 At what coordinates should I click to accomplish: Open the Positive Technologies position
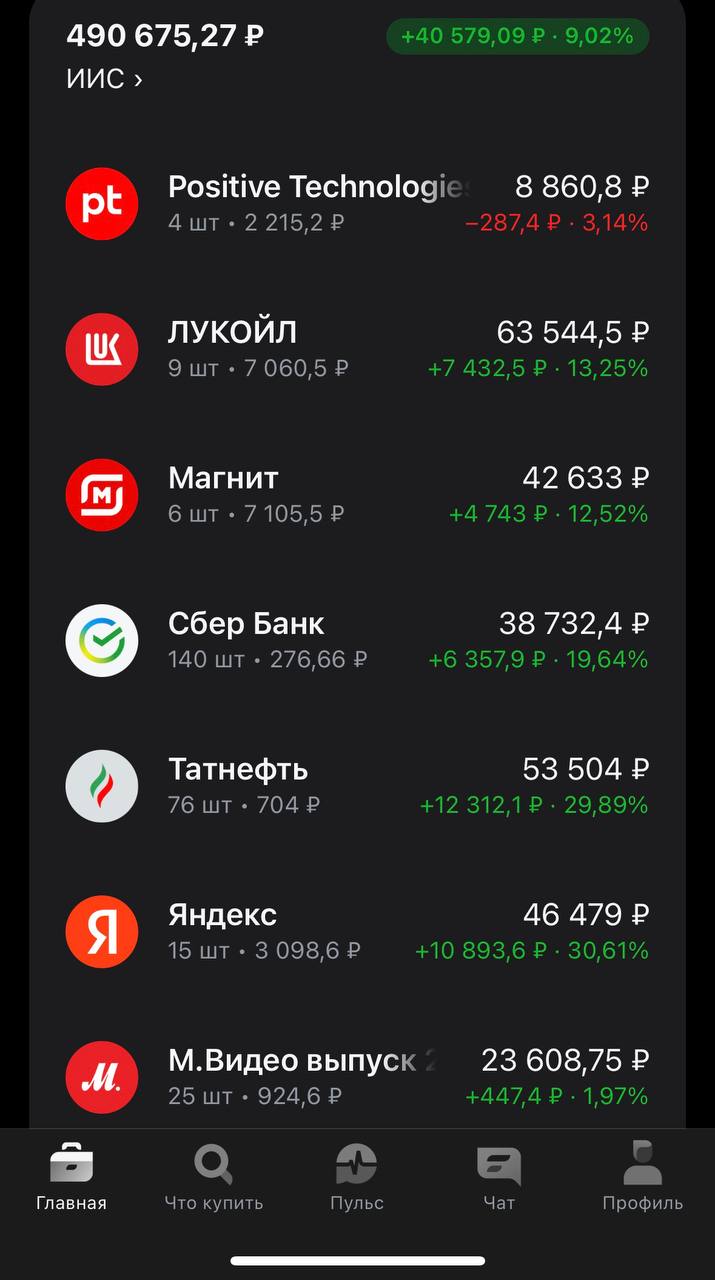[357, 204]
